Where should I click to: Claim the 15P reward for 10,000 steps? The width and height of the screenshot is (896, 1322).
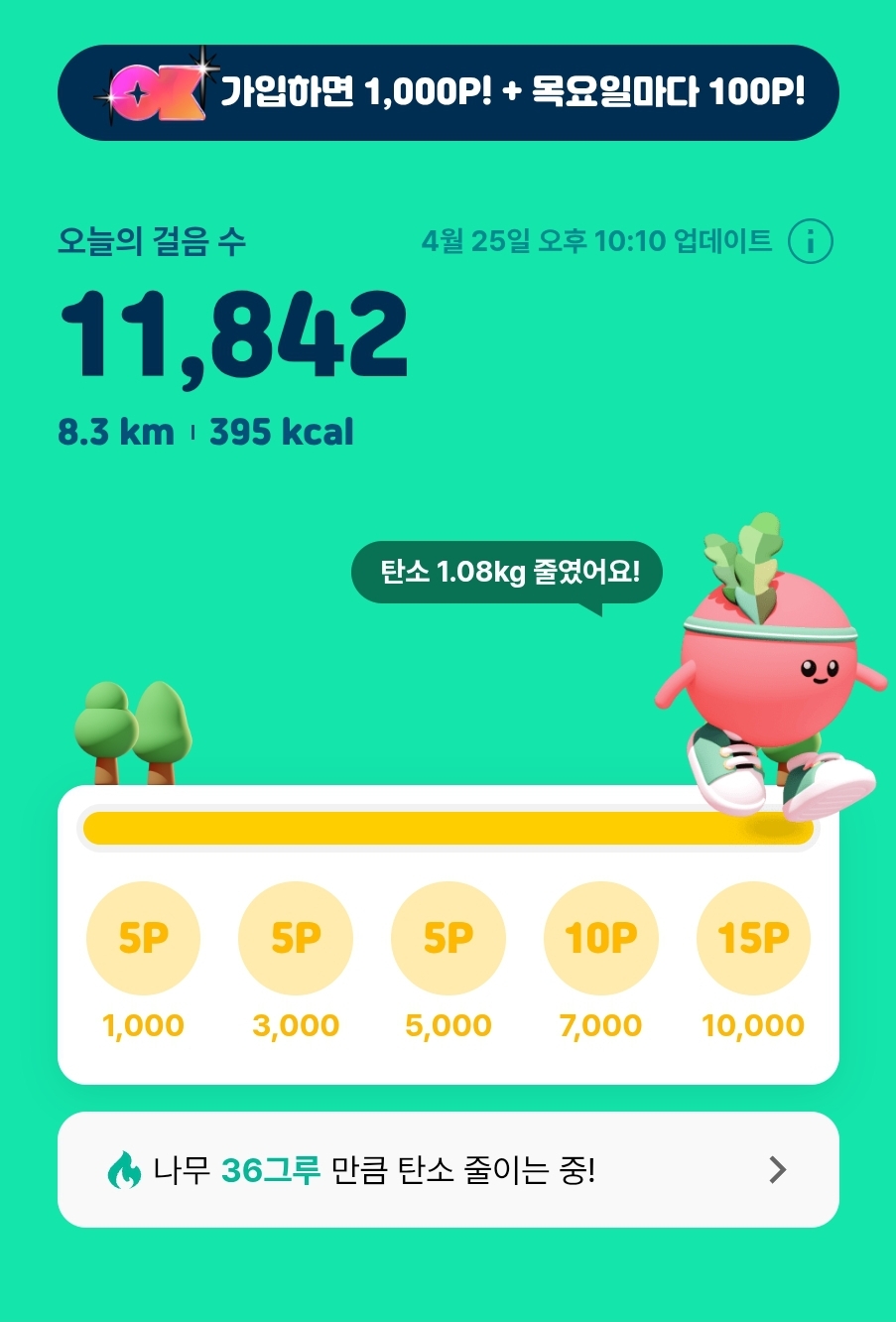[x=753, y=938]
